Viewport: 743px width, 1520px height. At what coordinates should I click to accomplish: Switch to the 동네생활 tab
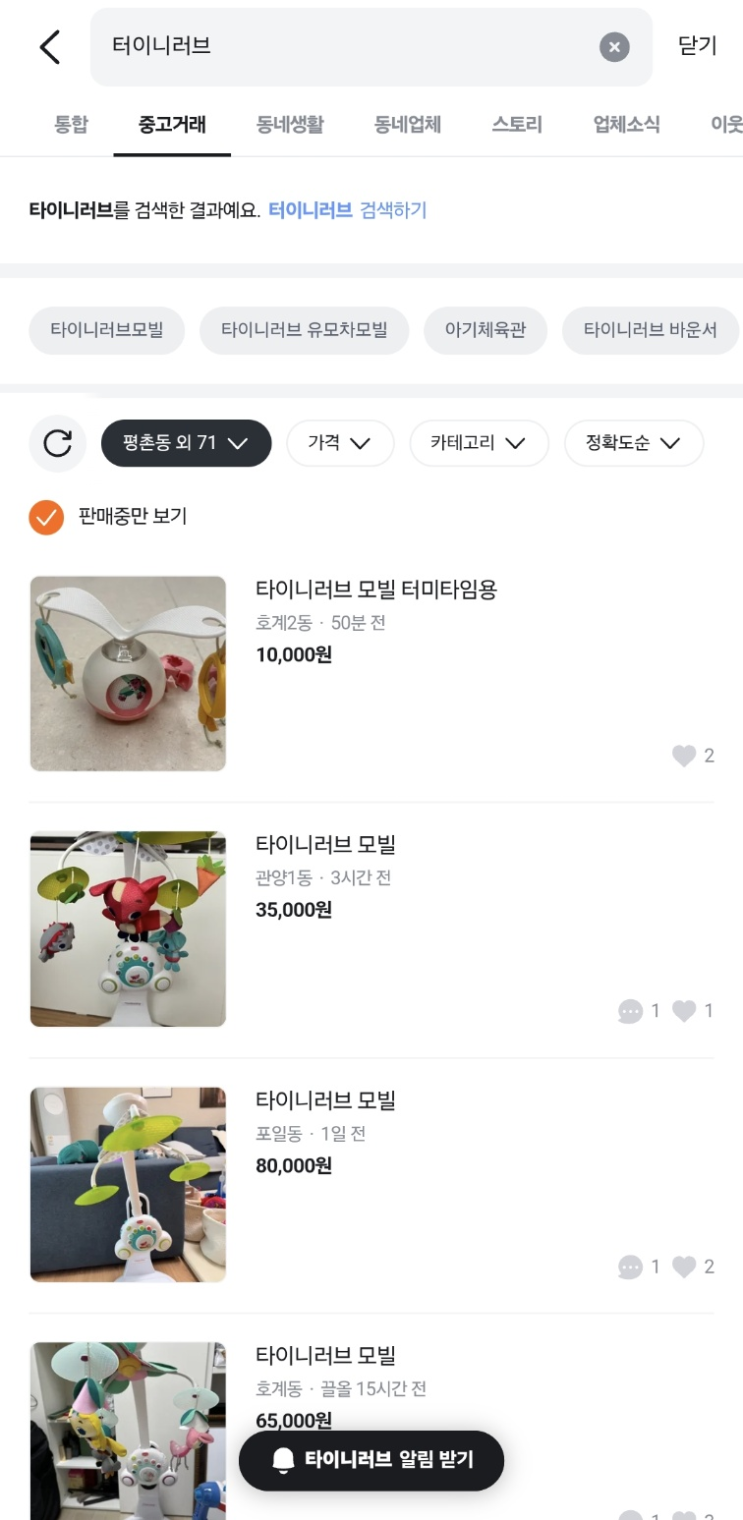coord(290,125)
